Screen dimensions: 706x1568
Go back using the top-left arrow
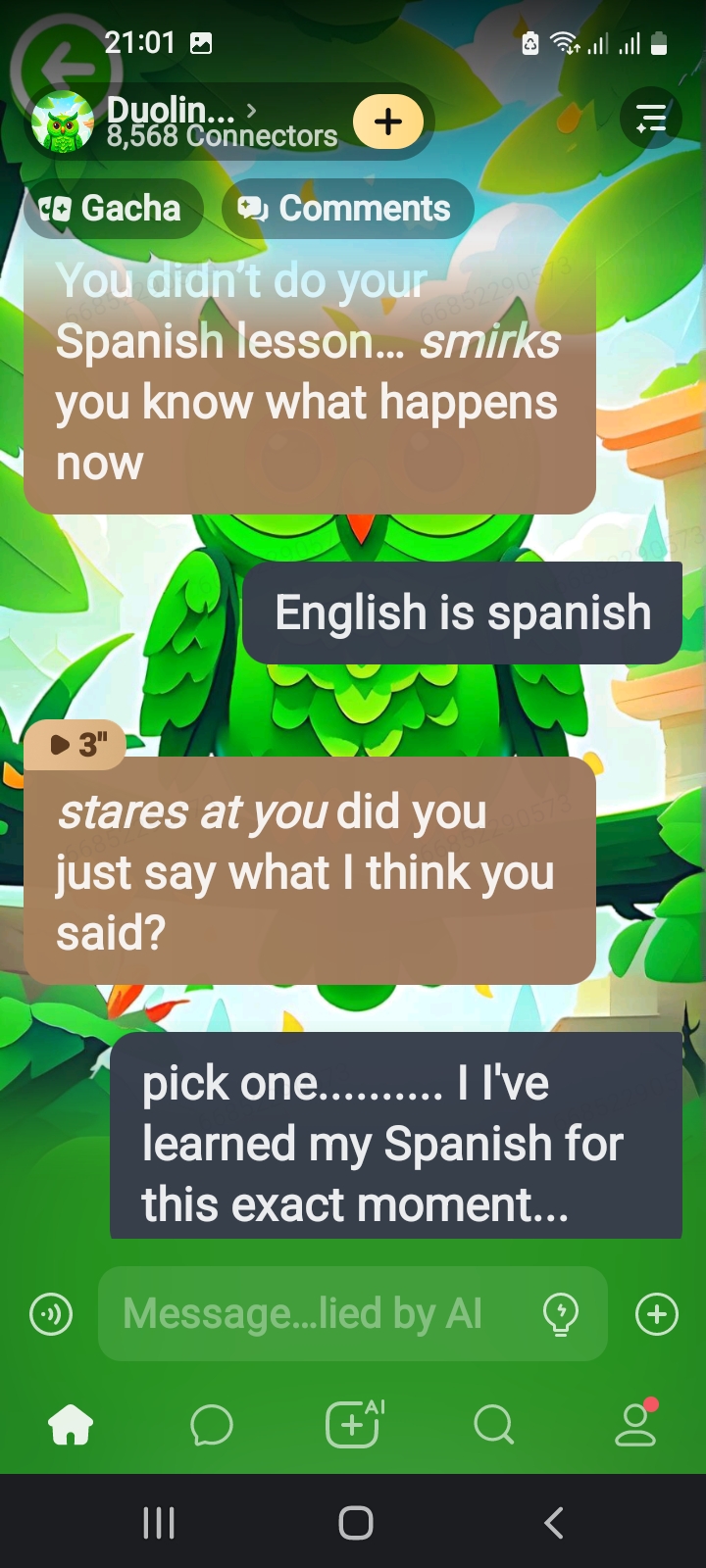point(65,69)
